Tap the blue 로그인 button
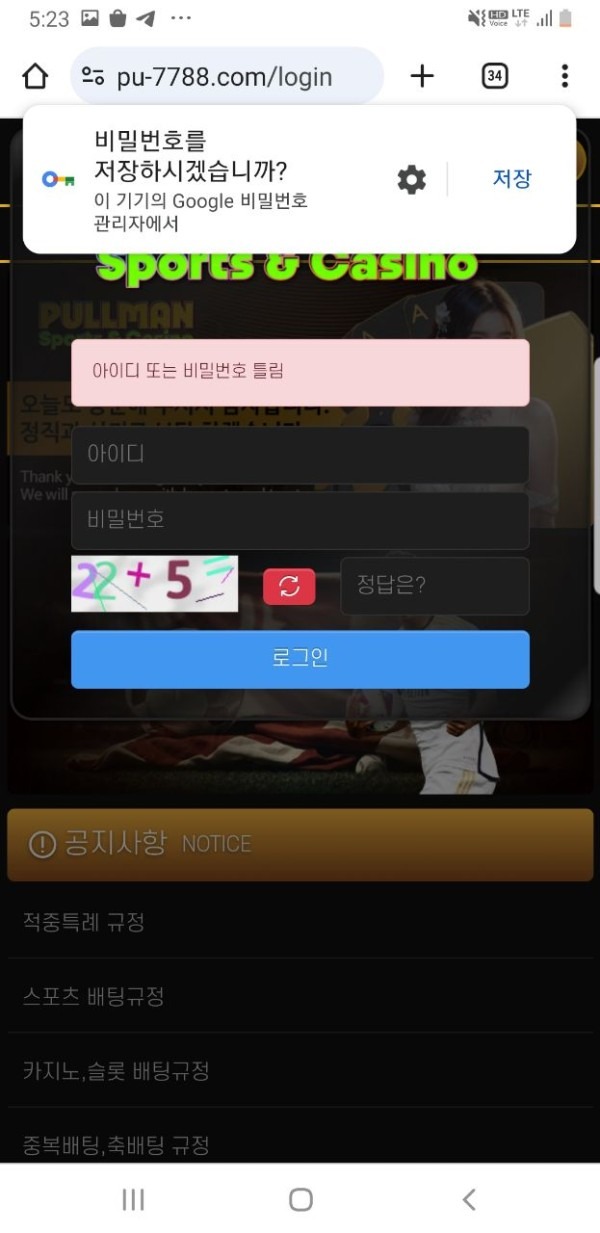This screenshot has width=600, height=1233. coord(300,659)
